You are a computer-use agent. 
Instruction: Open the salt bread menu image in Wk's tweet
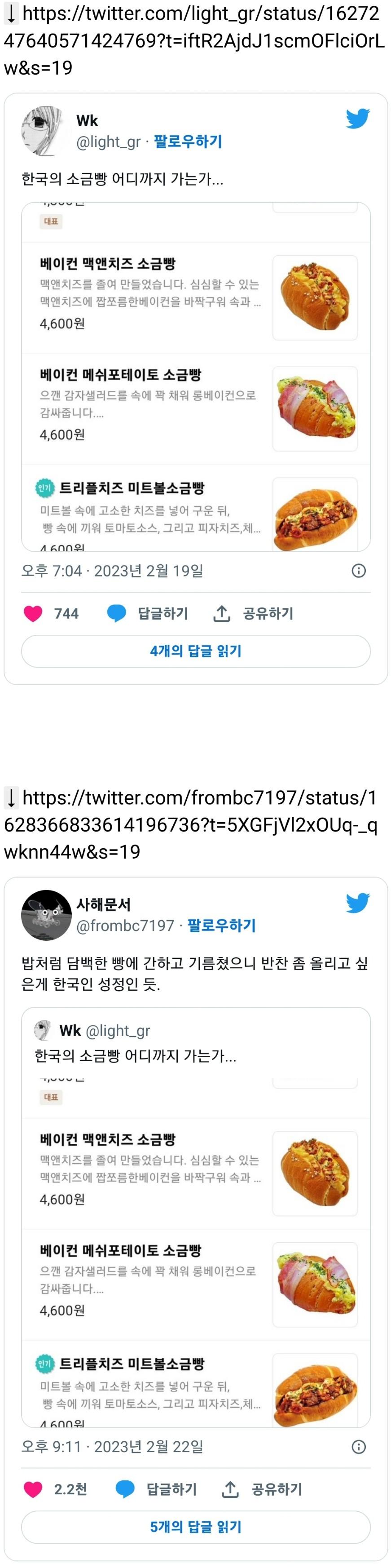pos(196,377)
